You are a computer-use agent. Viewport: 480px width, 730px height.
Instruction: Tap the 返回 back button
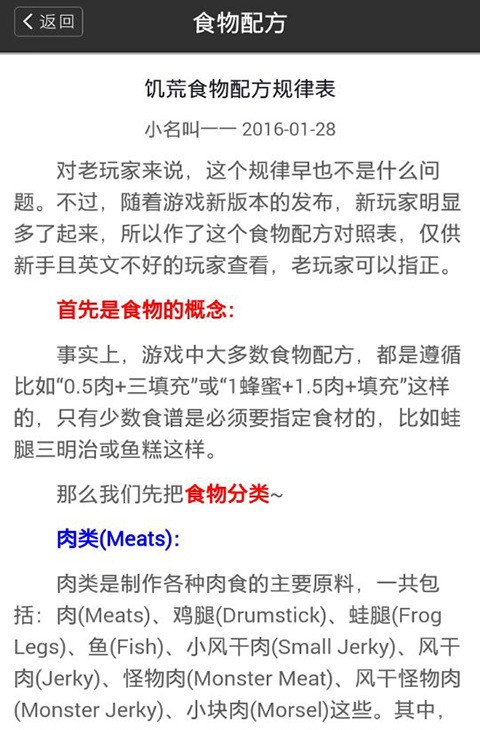(x=48, y=22)
